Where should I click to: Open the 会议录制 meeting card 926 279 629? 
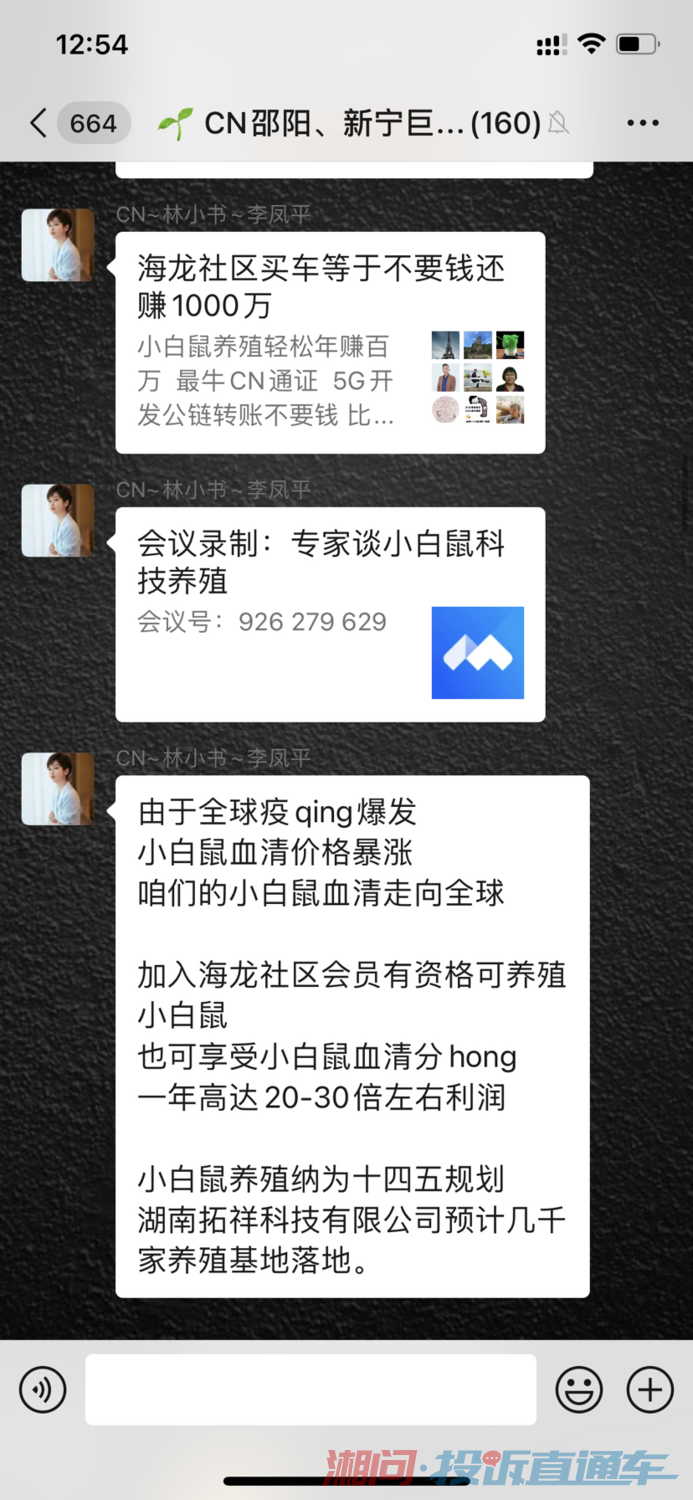(330, 614)
